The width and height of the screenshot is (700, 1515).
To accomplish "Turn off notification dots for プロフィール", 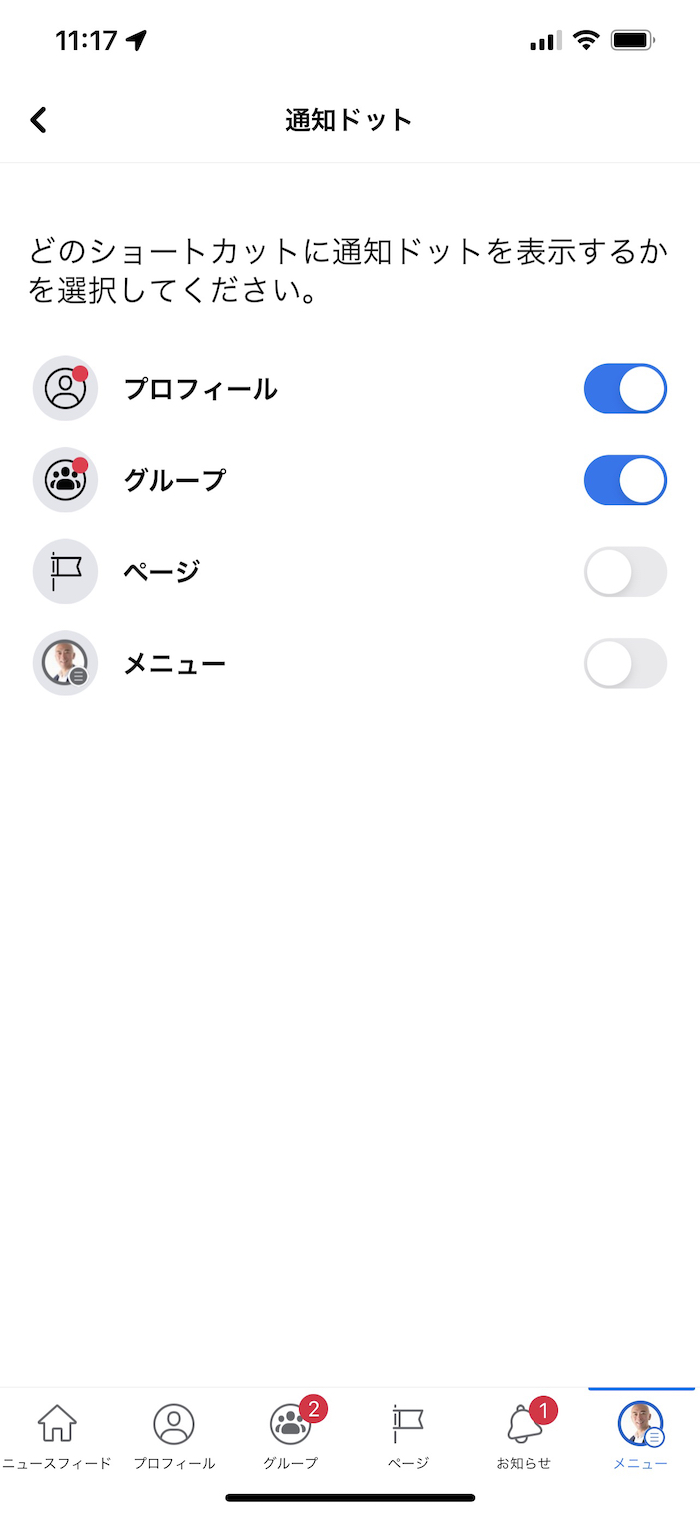I will 625,389.
